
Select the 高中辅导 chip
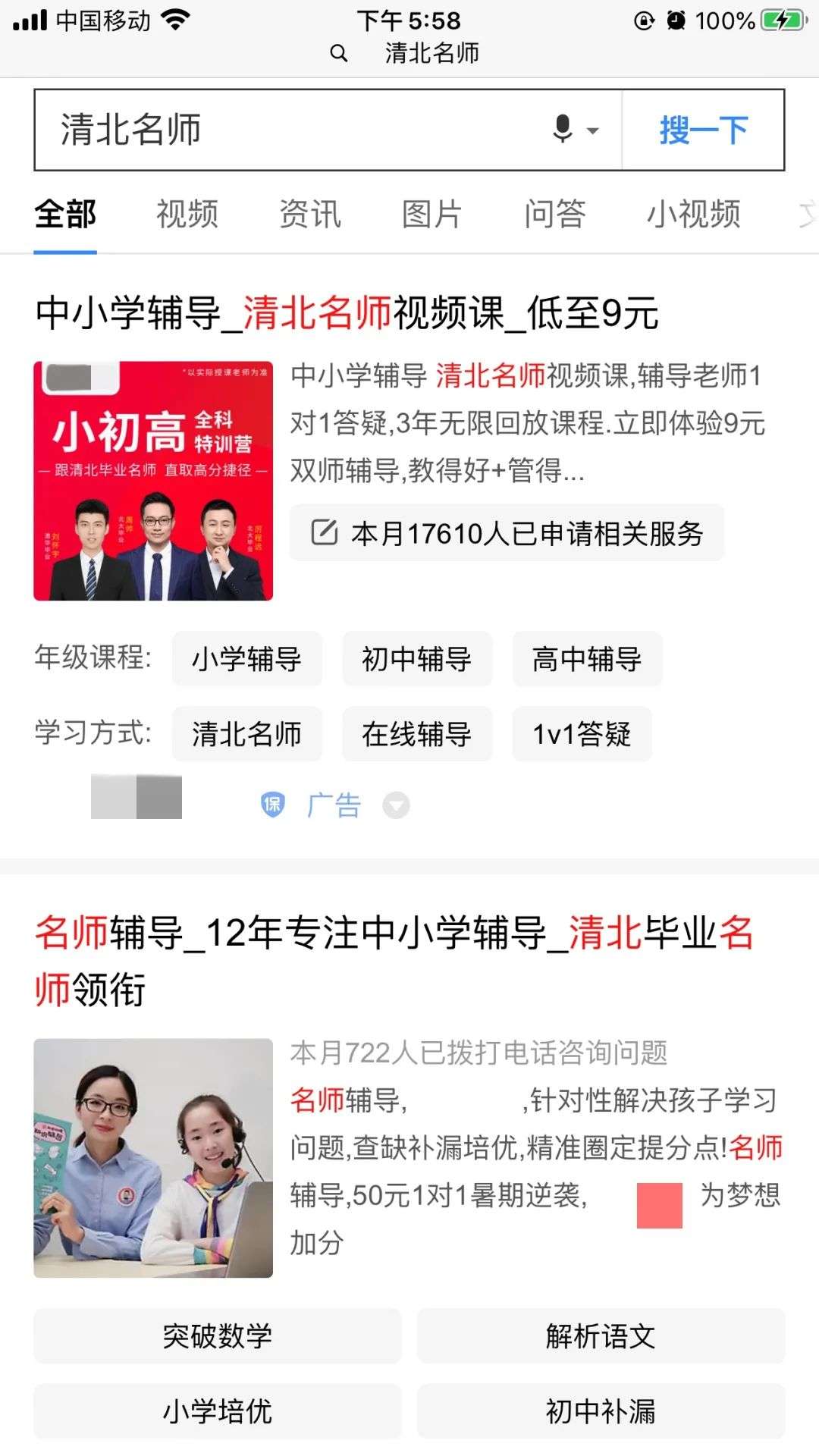[586, 659]
